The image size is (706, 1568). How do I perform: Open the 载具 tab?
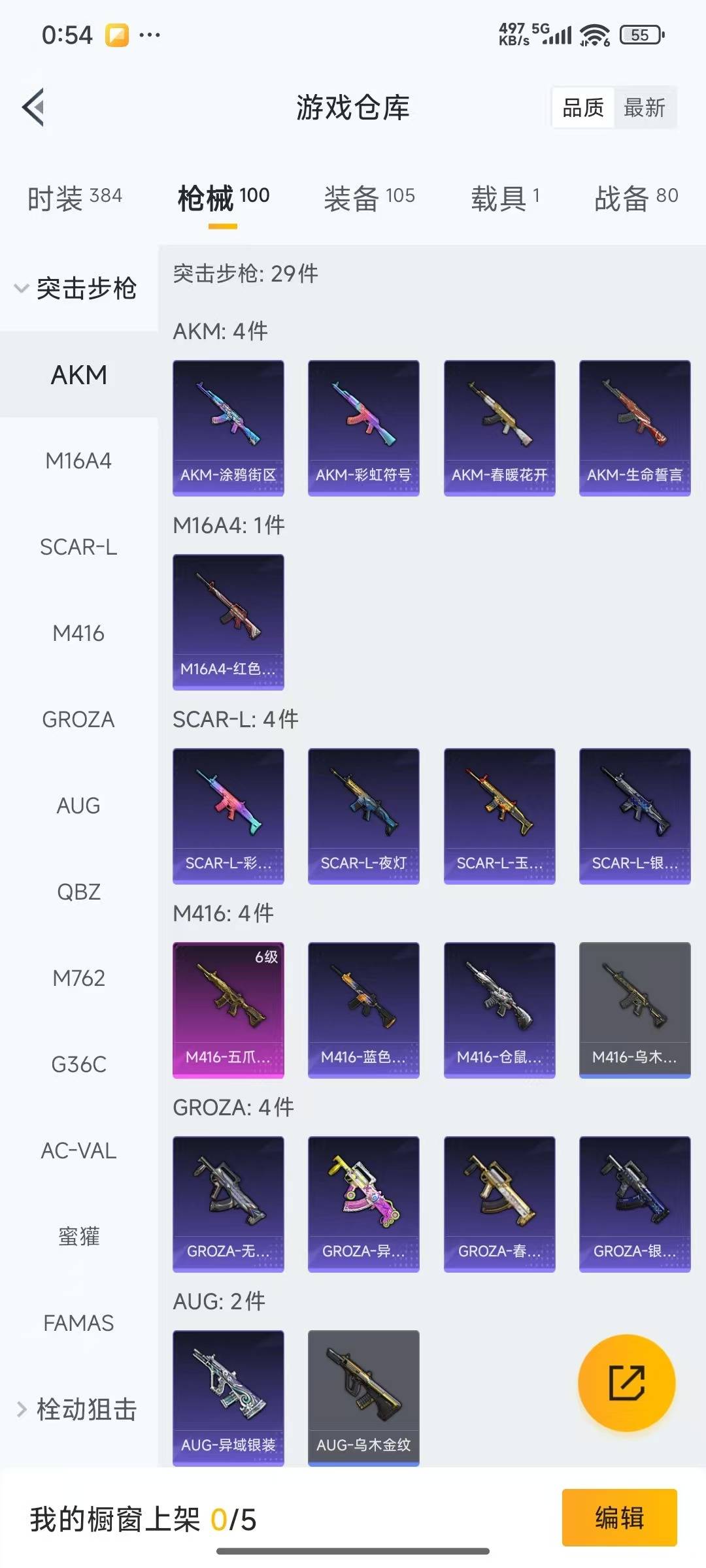505,197
